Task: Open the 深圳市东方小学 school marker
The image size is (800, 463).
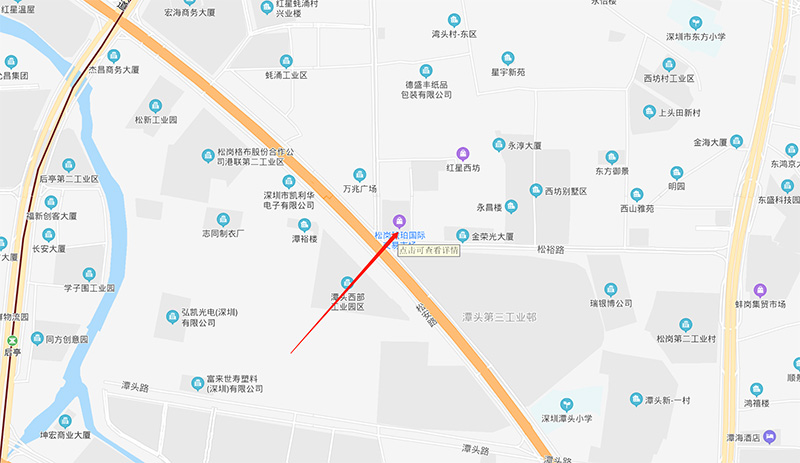Action: [x=696, y=22]
